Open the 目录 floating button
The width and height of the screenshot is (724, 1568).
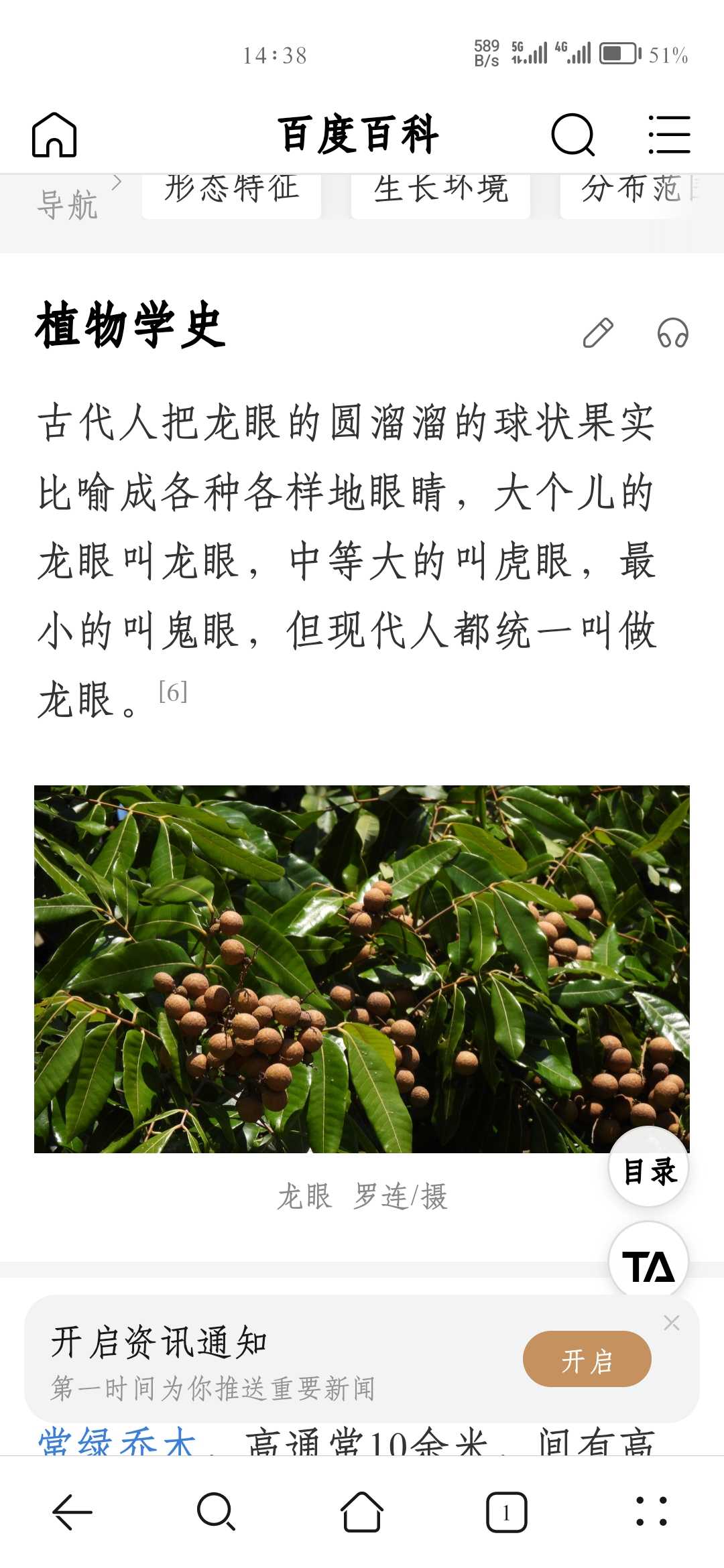coord(649,1168)
